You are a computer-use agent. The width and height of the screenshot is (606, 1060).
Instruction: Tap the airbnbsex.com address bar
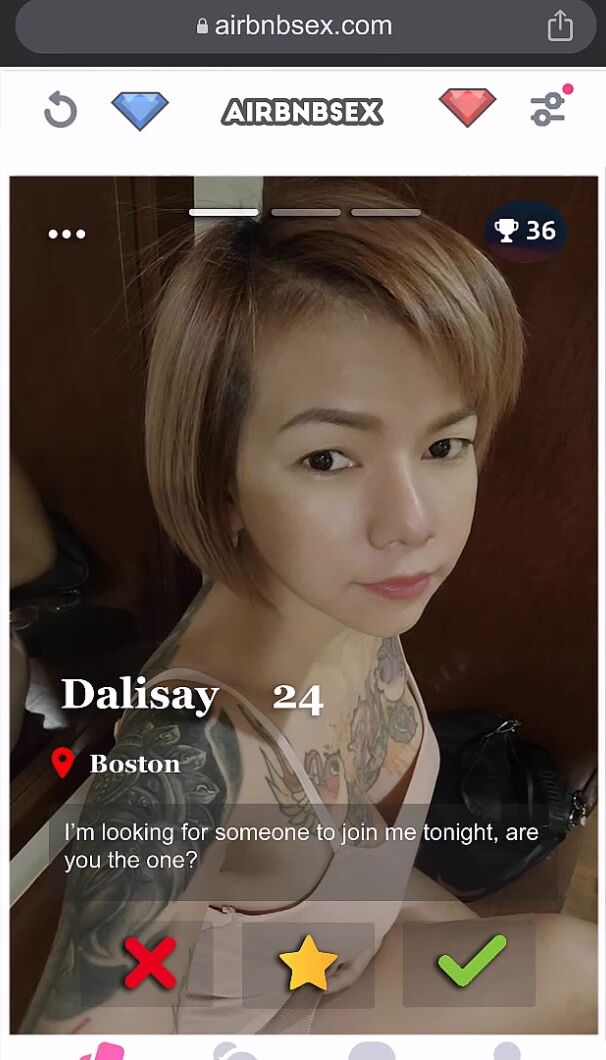point(295,26)
